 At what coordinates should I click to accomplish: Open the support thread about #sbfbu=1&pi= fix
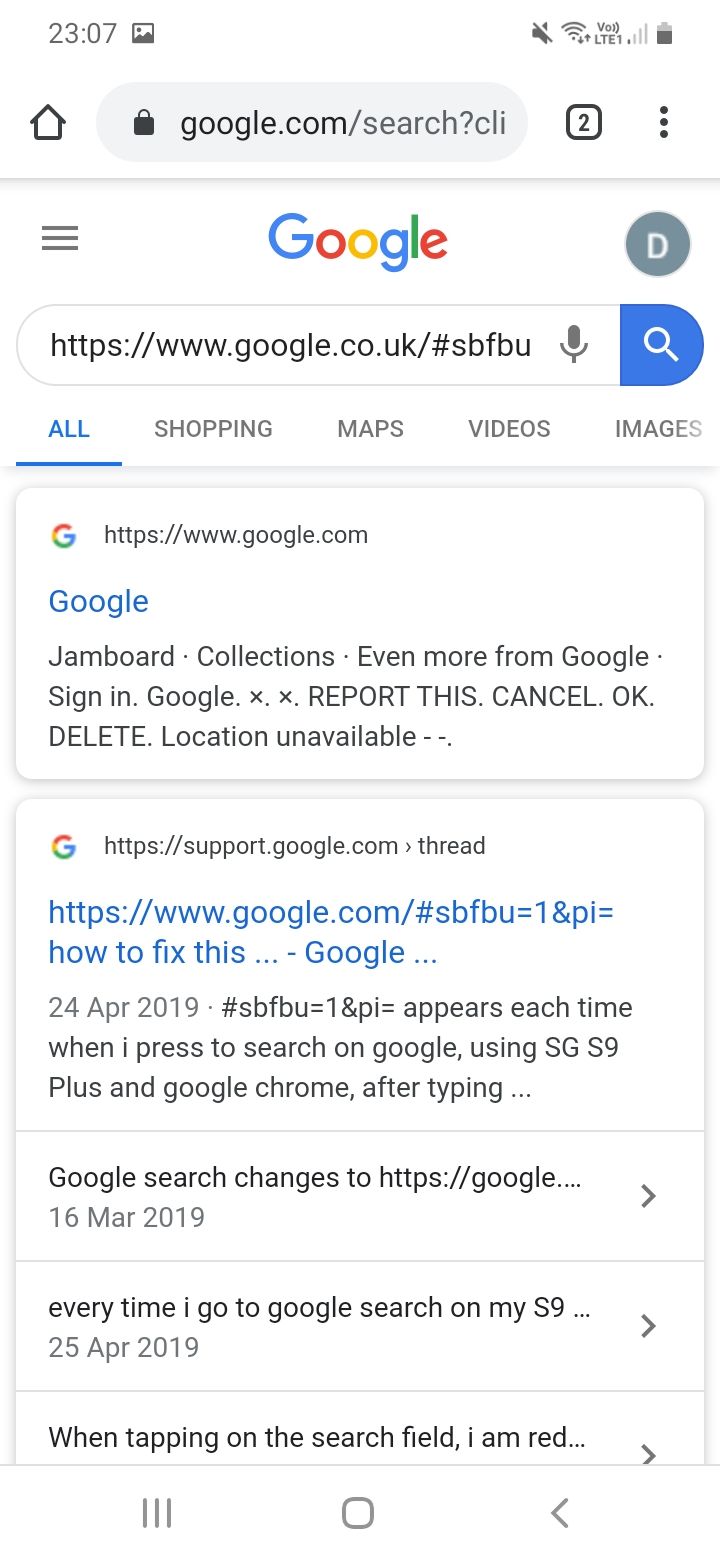330,932
